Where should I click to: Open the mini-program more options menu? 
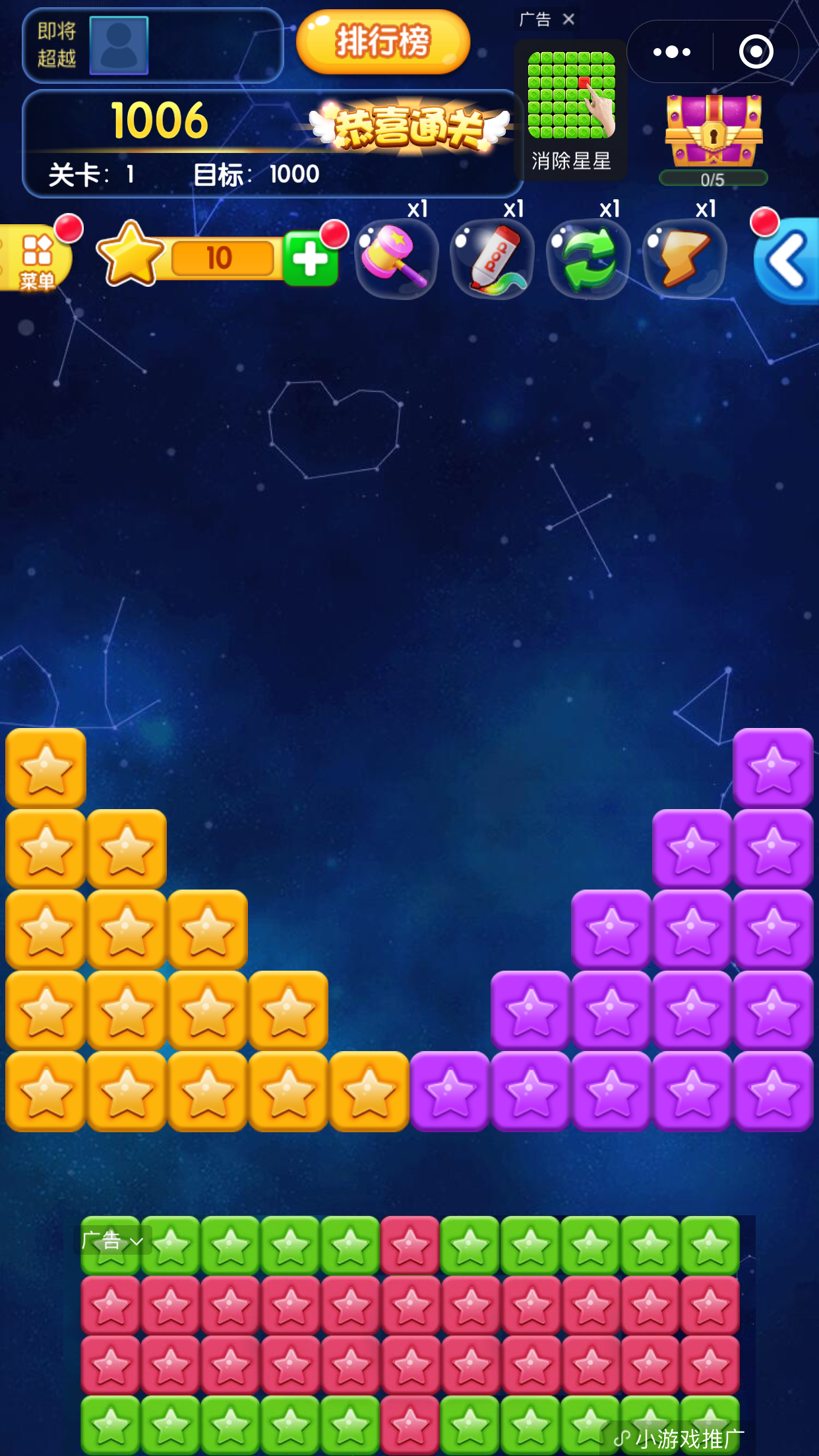coord(671,51)
